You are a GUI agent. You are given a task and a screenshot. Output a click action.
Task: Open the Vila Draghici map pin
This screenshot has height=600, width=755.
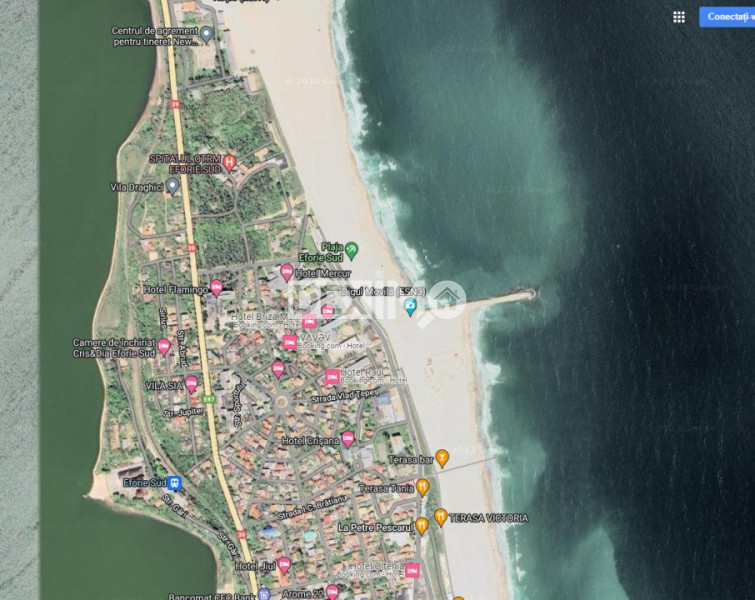172,186
